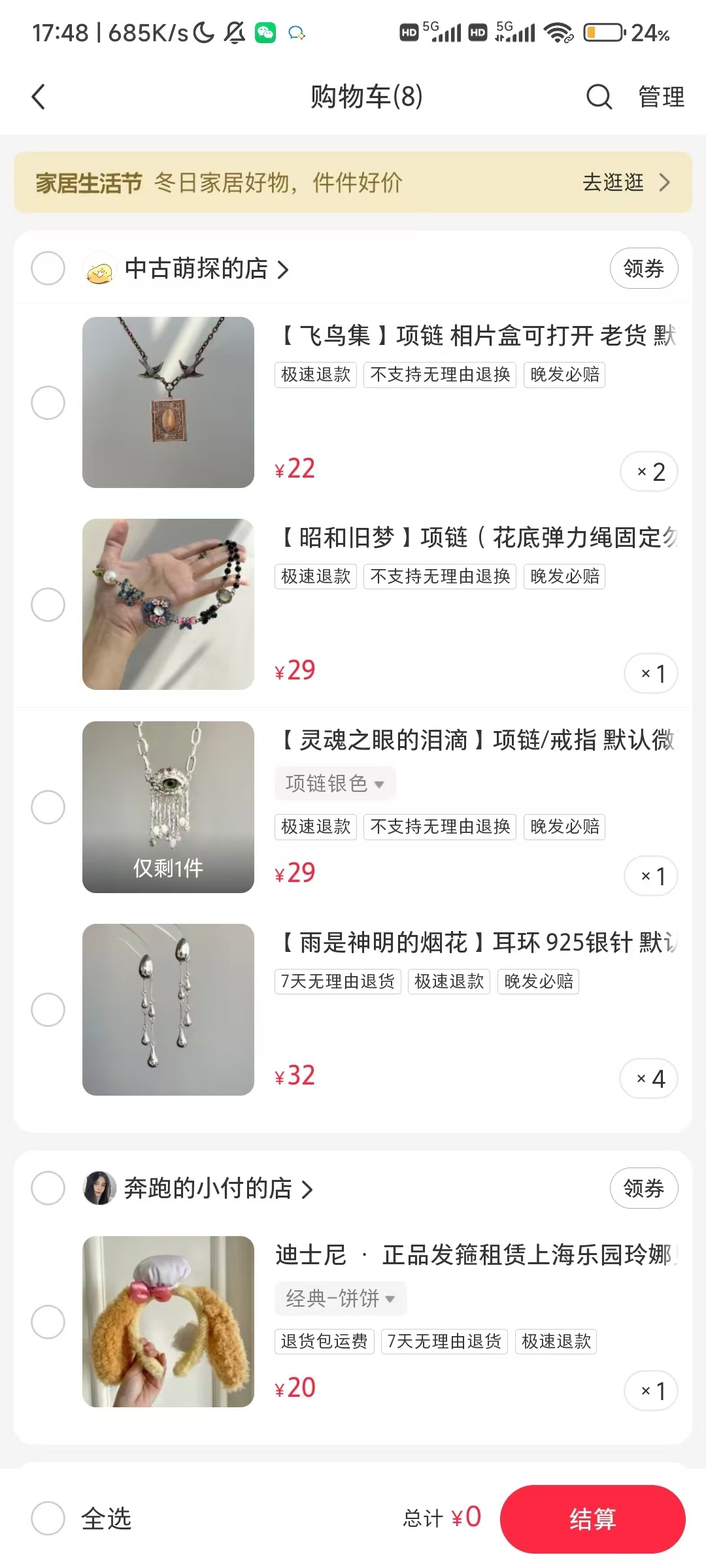Open the 昭和旧梦 necklace product image
Image resolution: width=706 pixels, height=1568 pixels.
pyautogui.click(x=168, y=604)
